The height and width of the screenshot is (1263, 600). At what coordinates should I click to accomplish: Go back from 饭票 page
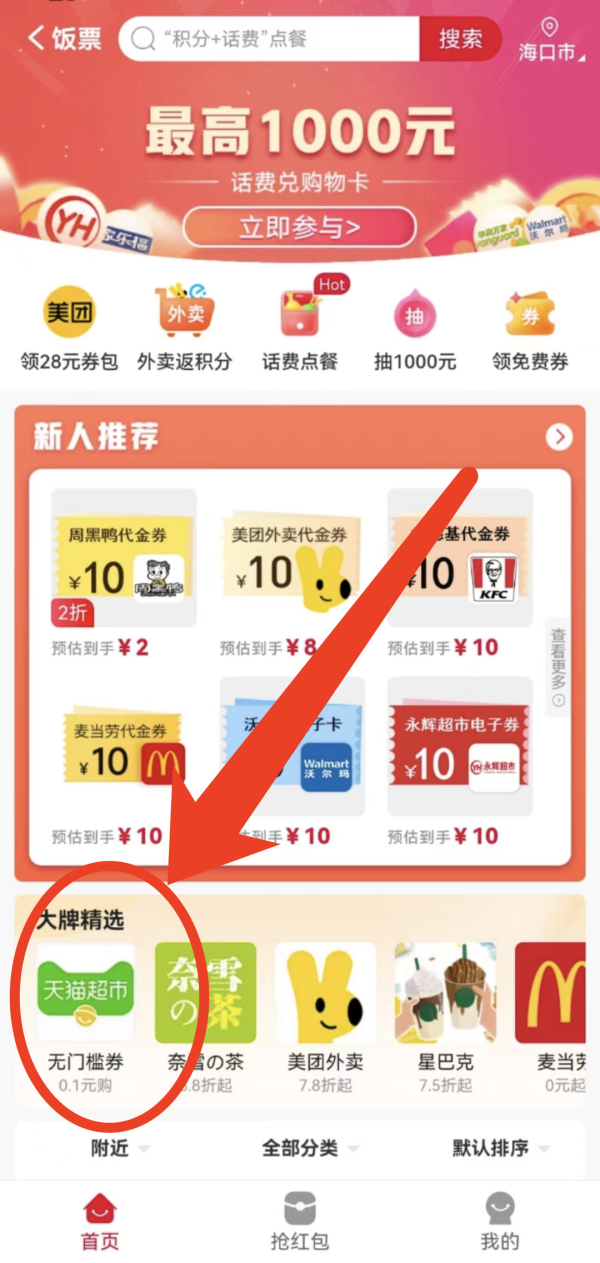click(40, 39)
